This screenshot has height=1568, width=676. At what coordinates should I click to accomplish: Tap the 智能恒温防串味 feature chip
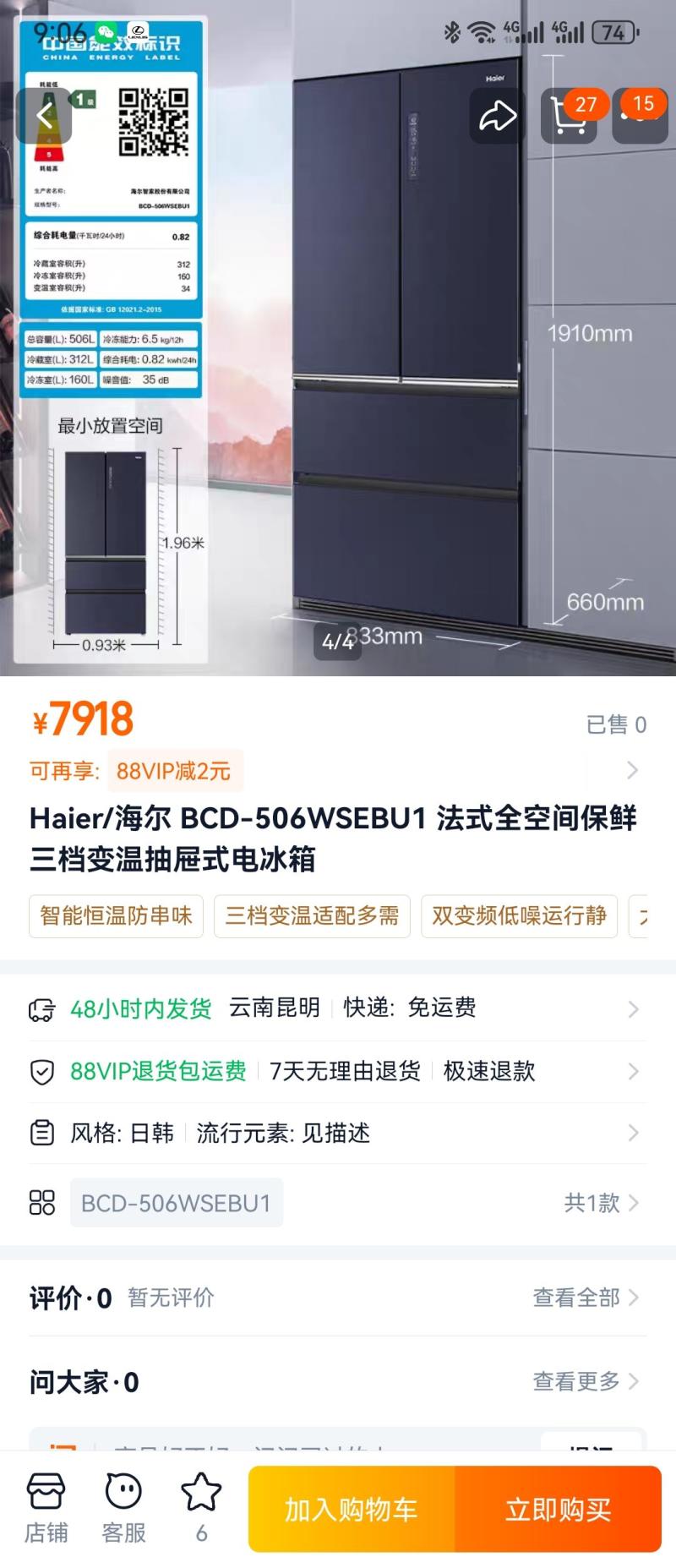point(117,916)
